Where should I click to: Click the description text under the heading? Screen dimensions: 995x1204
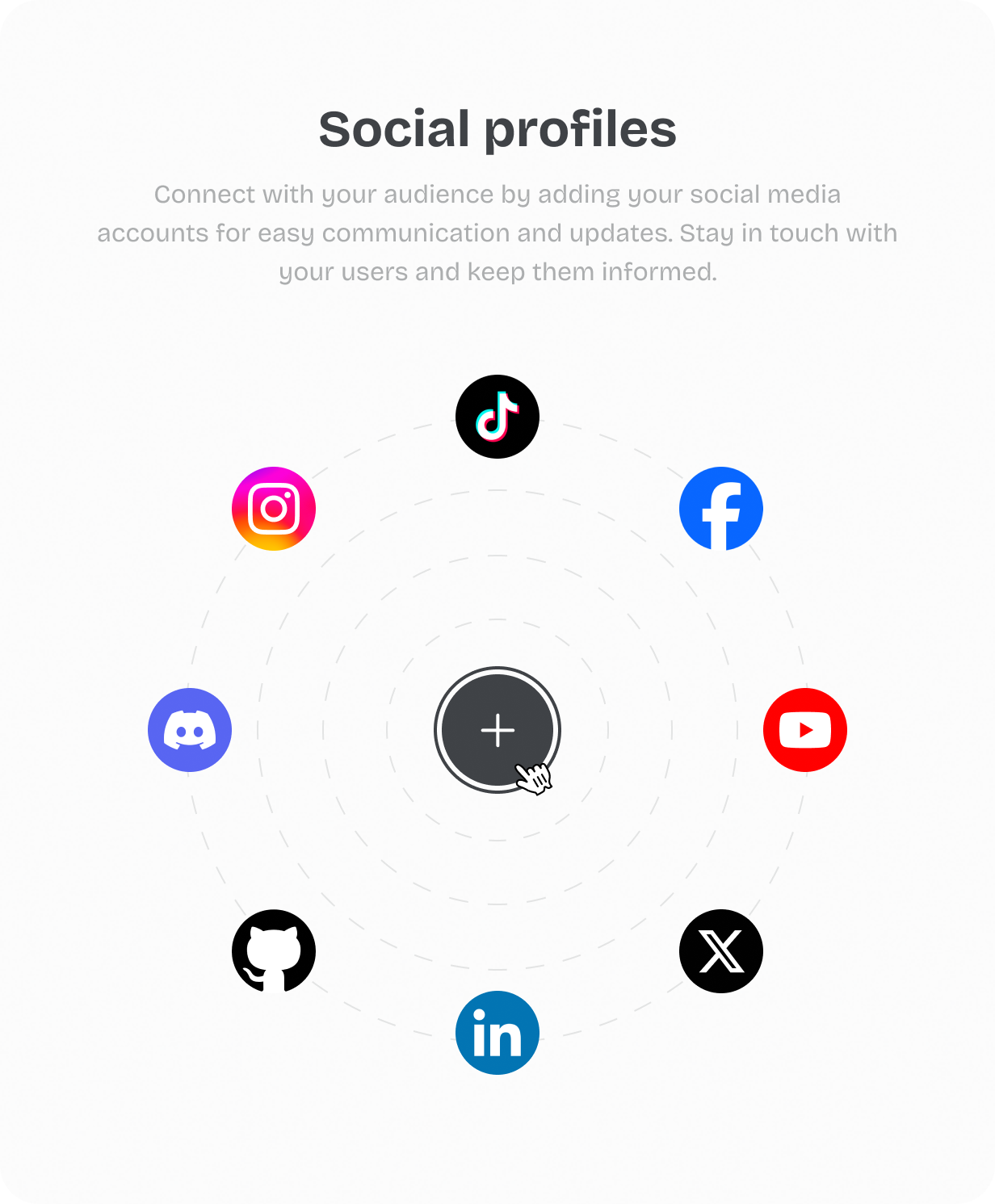tap(497, 233)
